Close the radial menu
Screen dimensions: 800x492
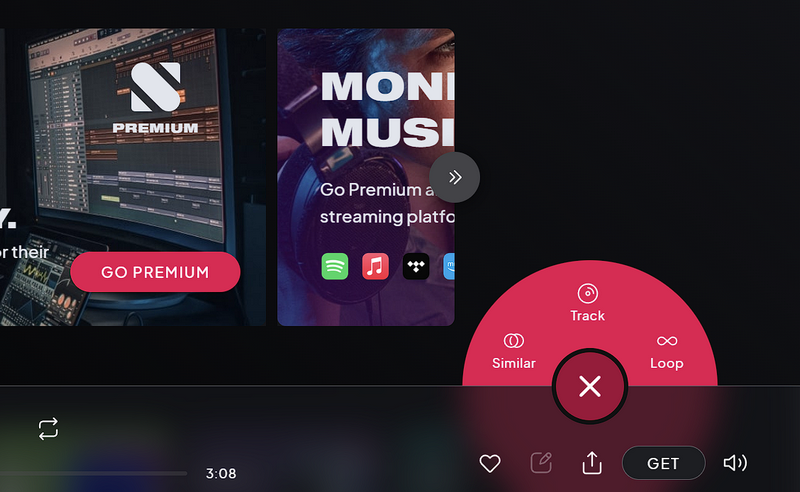[x=590, y=386]
